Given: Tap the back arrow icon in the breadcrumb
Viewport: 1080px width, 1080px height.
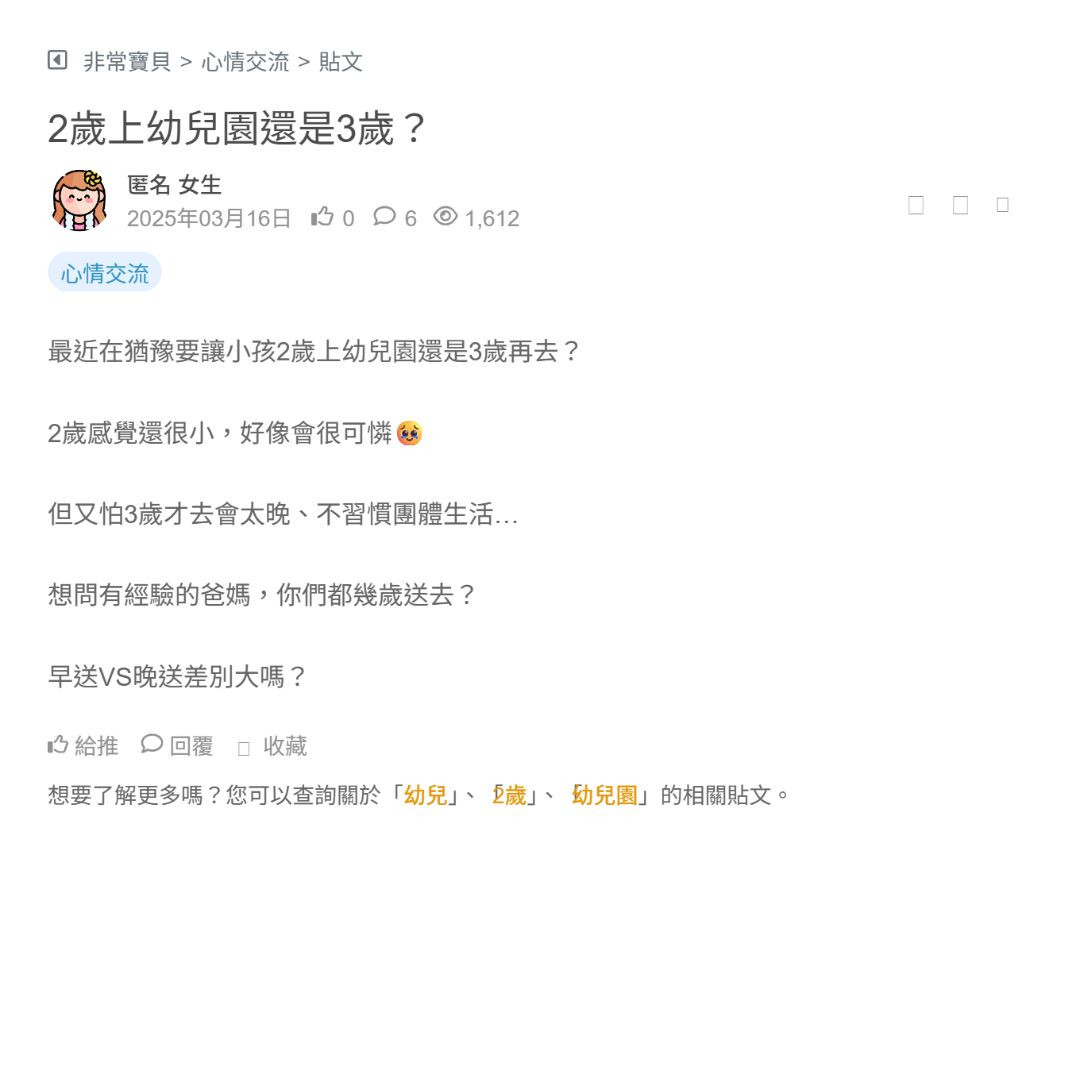Looking at the screenshot, I should coord(57,60).
